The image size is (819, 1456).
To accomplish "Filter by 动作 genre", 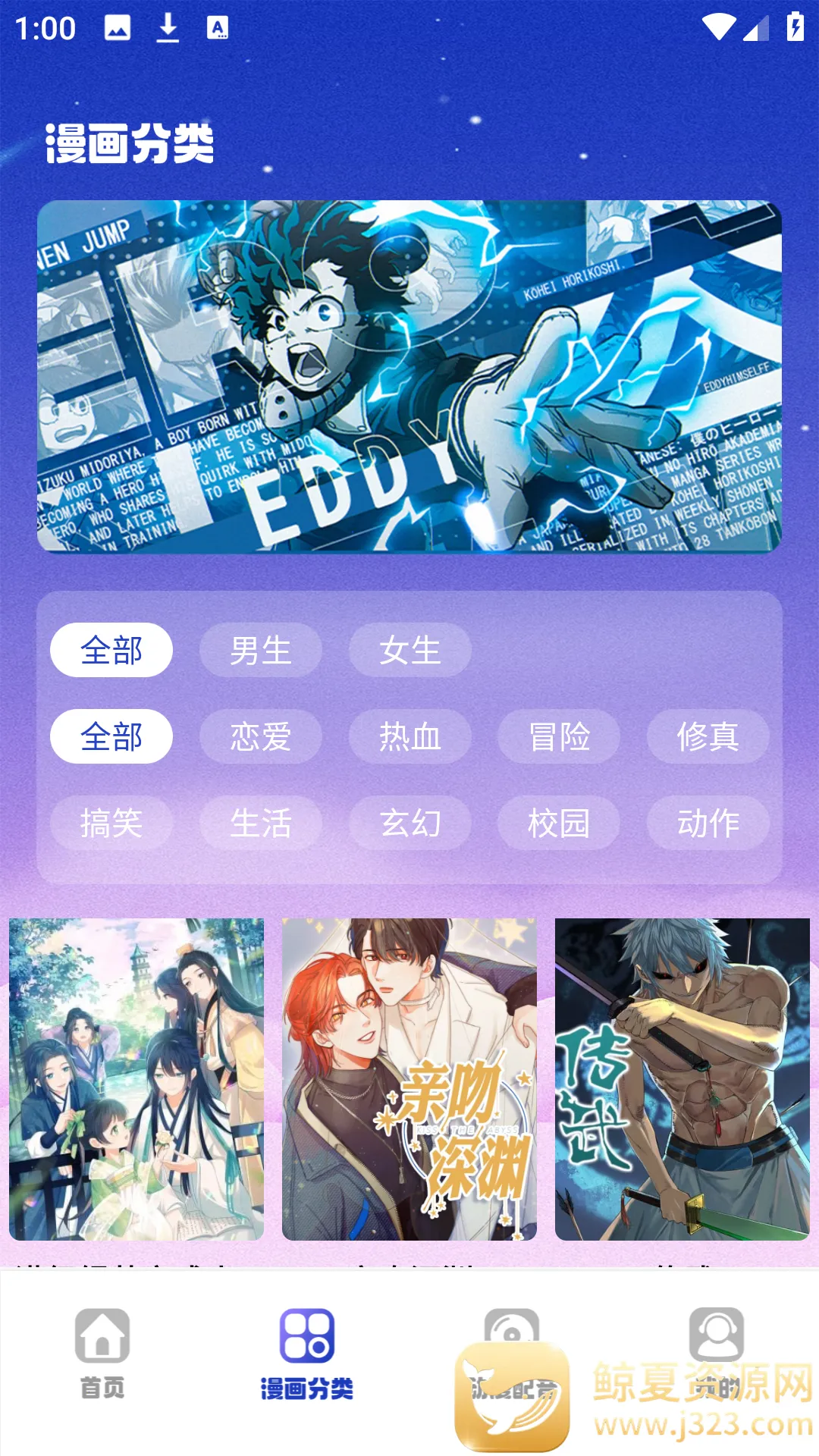I will click(708, 824).
